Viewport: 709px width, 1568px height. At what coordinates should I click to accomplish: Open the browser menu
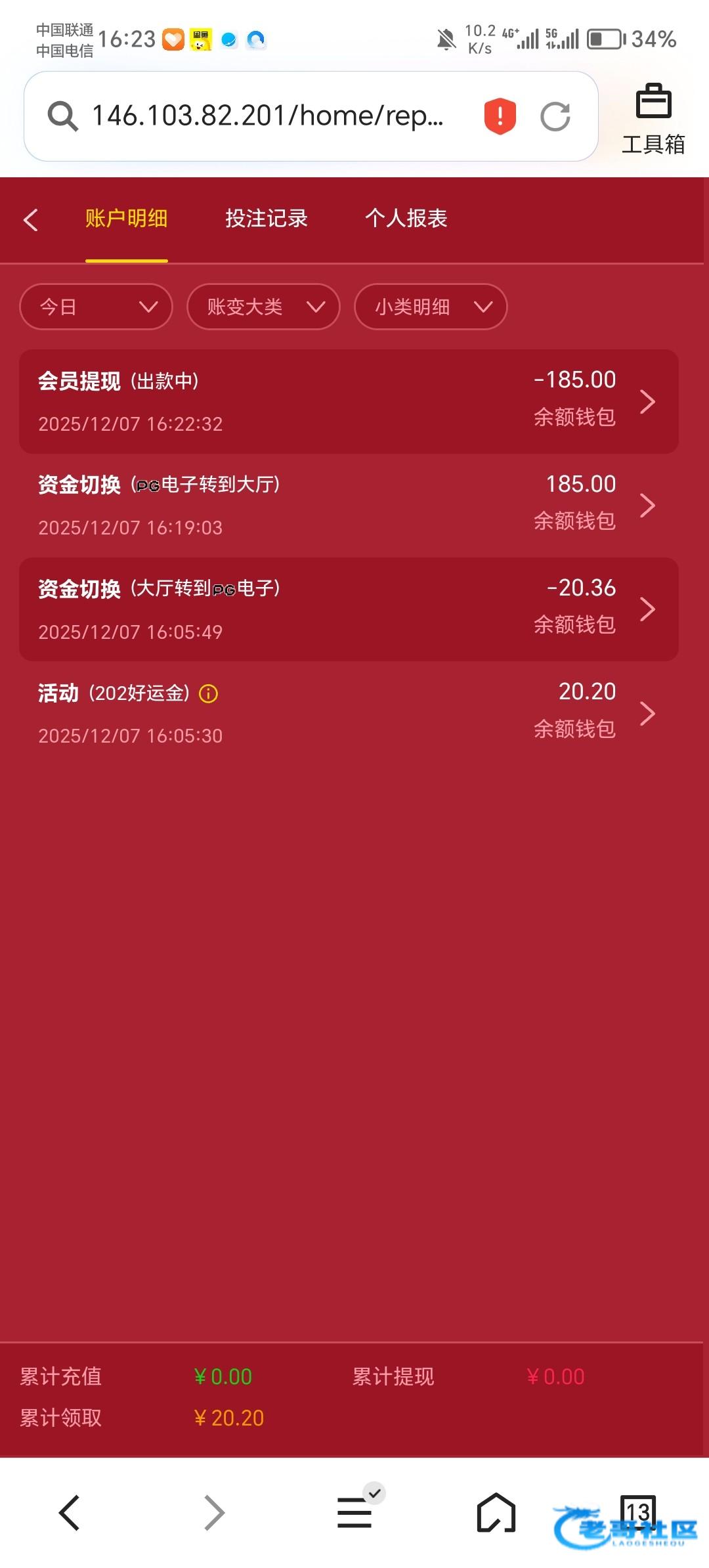pyautogui.click(x=355, y=1513)
